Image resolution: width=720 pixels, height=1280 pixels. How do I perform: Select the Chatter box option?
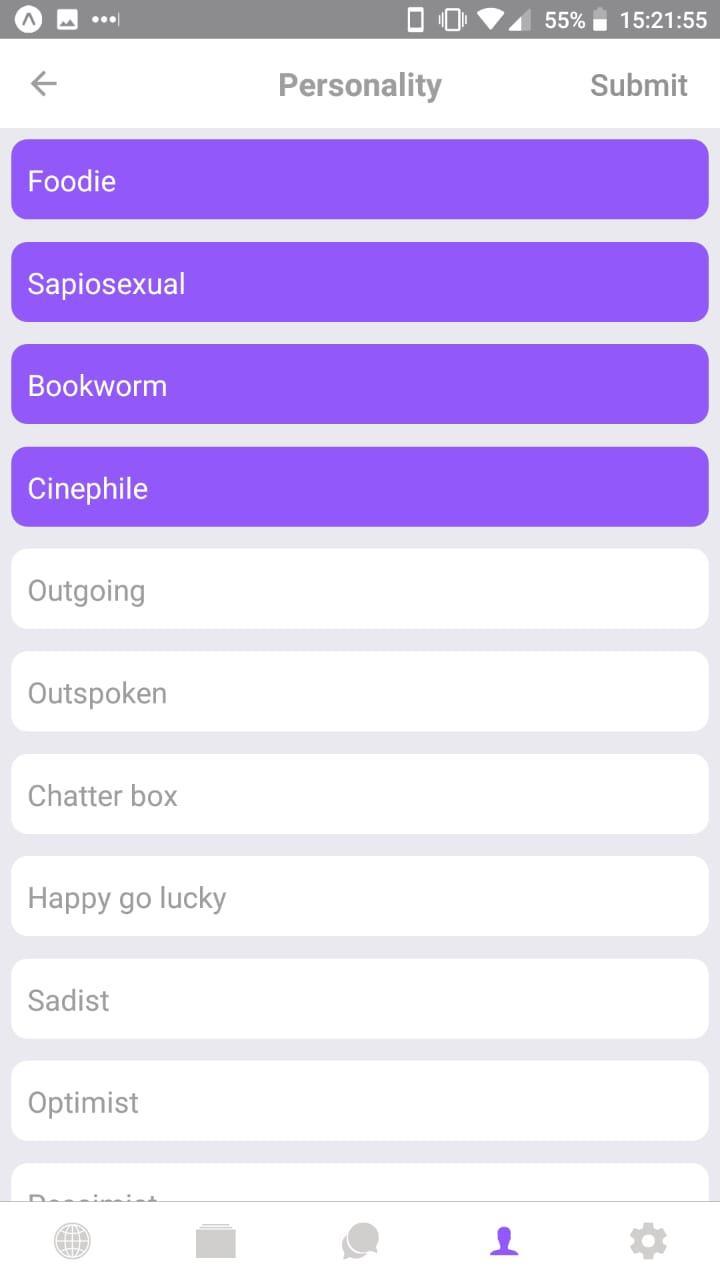pos(360,795)
